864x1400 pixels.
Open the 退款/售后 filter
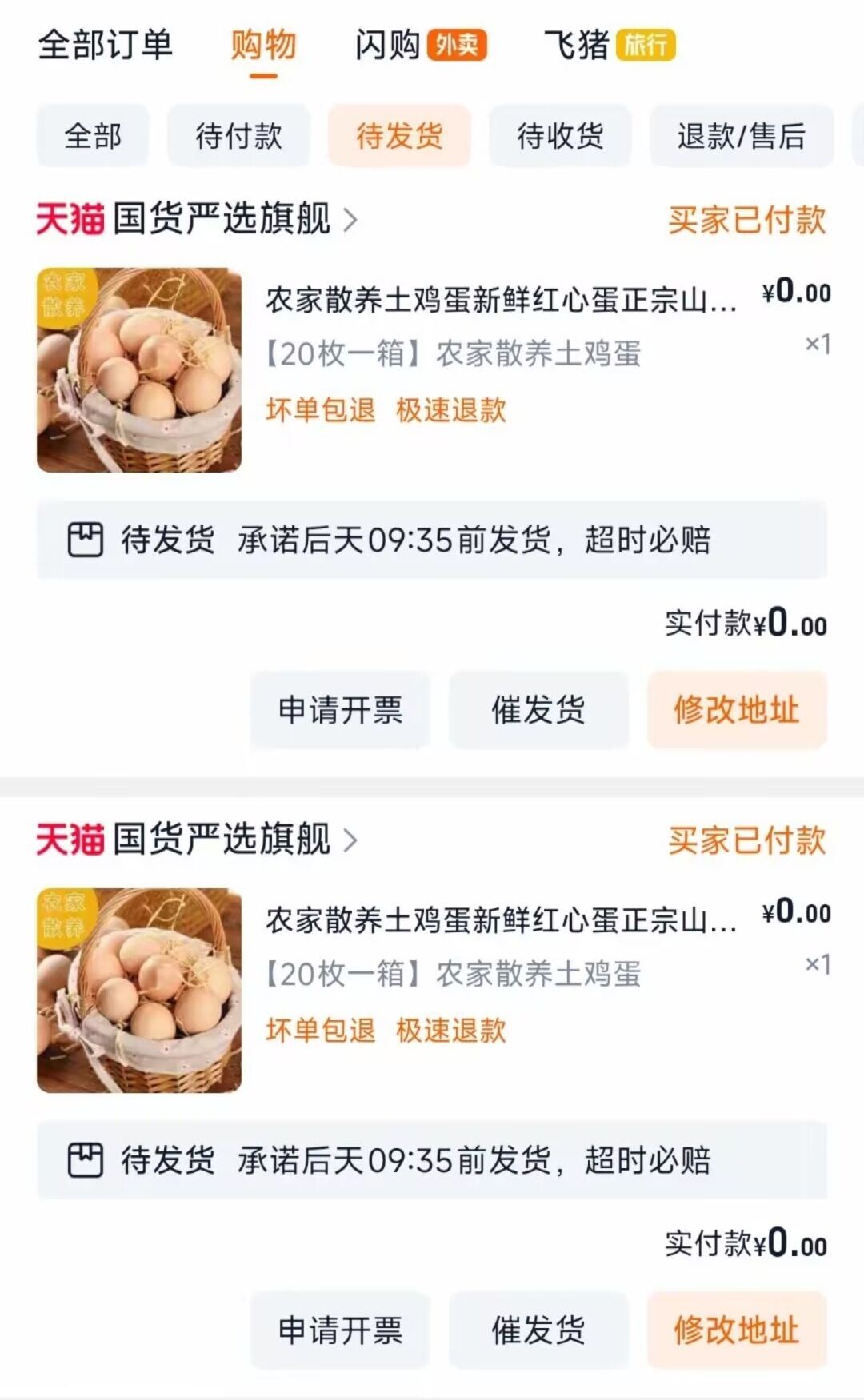click(741, 136)
